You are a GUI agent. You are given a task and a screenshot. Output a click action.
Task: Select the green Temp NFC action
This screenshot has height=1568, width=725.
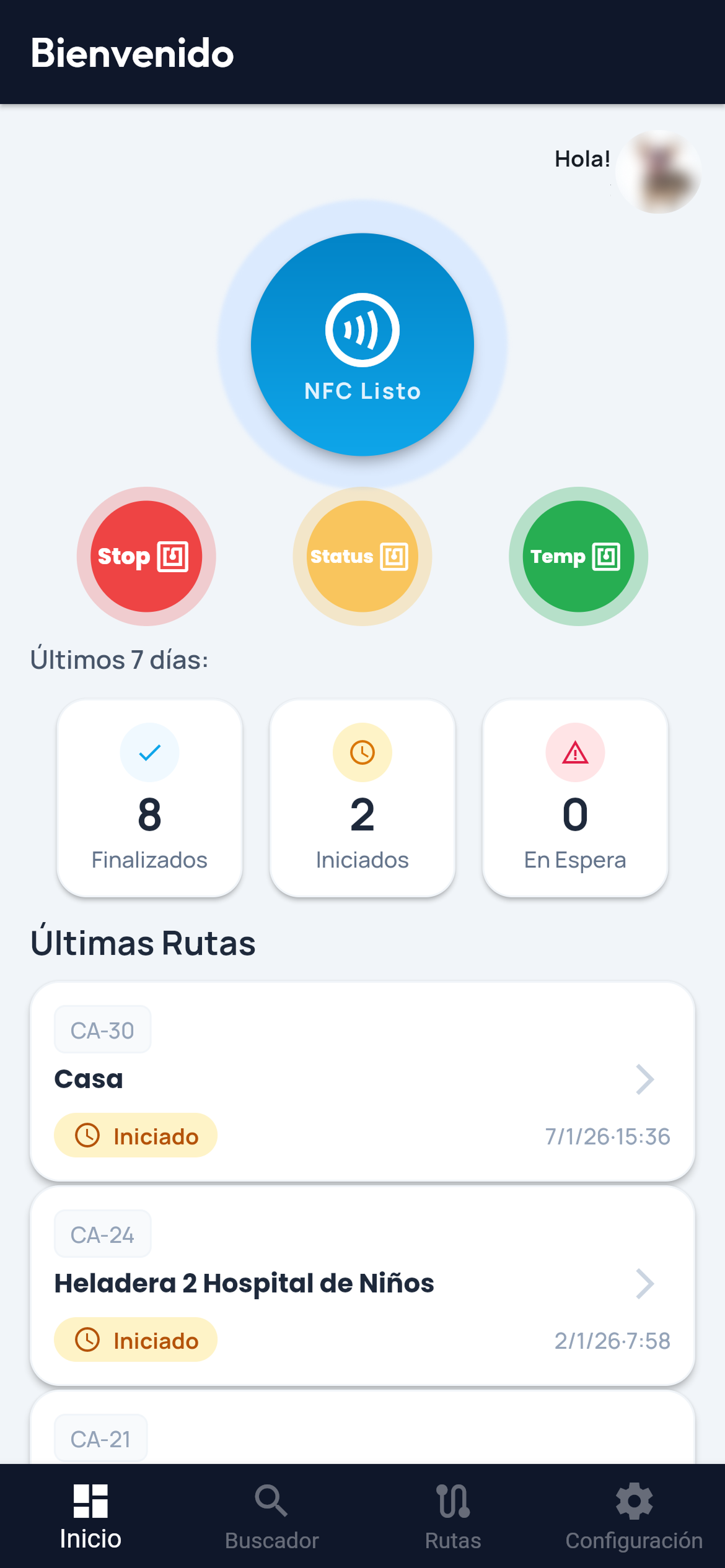coord(578,557)
